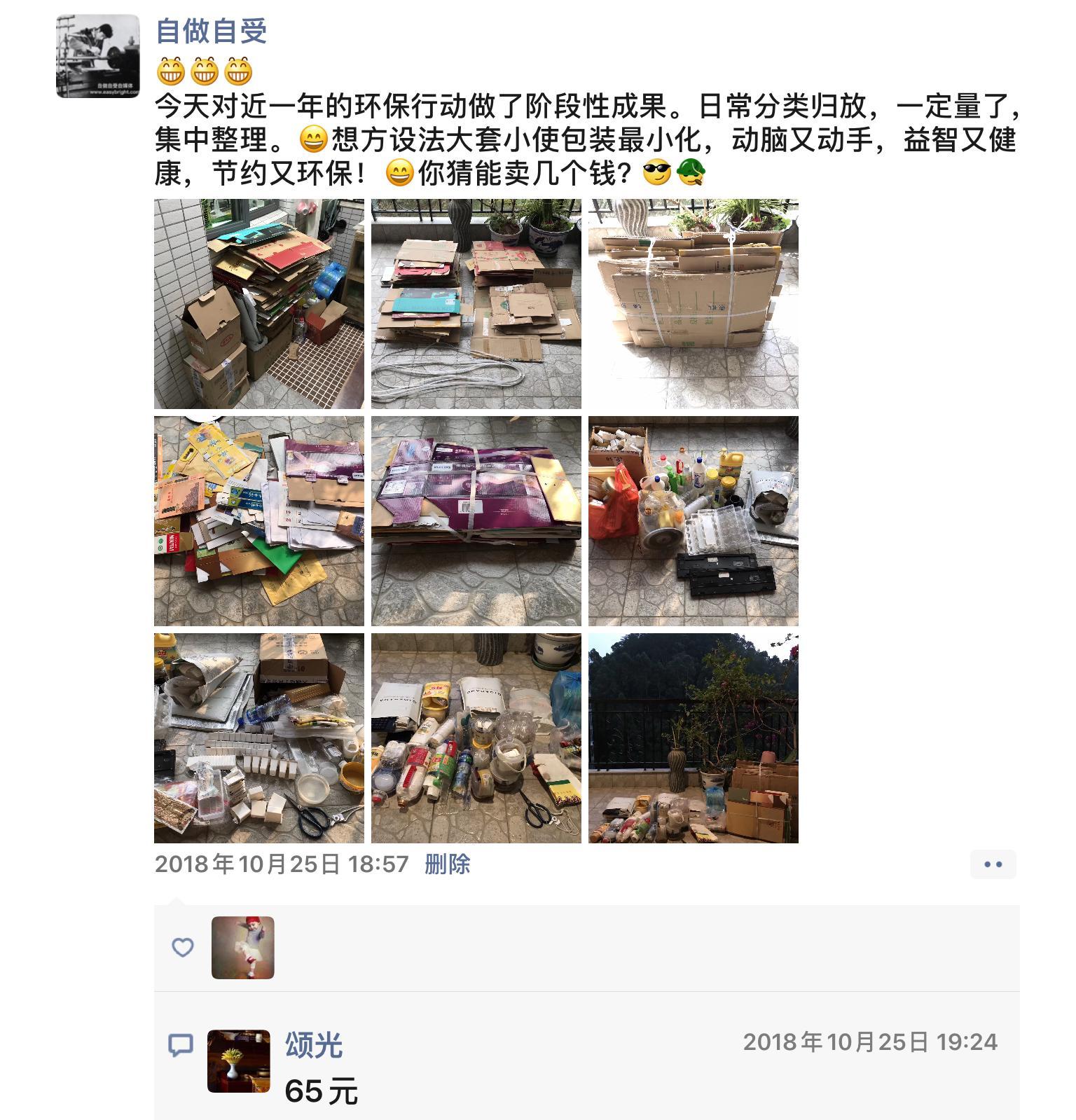The height and width of the screenshot is (1120, 1076).
Task: View the photo of crushed bottles on the floor
Action: [x=476, y=738]
